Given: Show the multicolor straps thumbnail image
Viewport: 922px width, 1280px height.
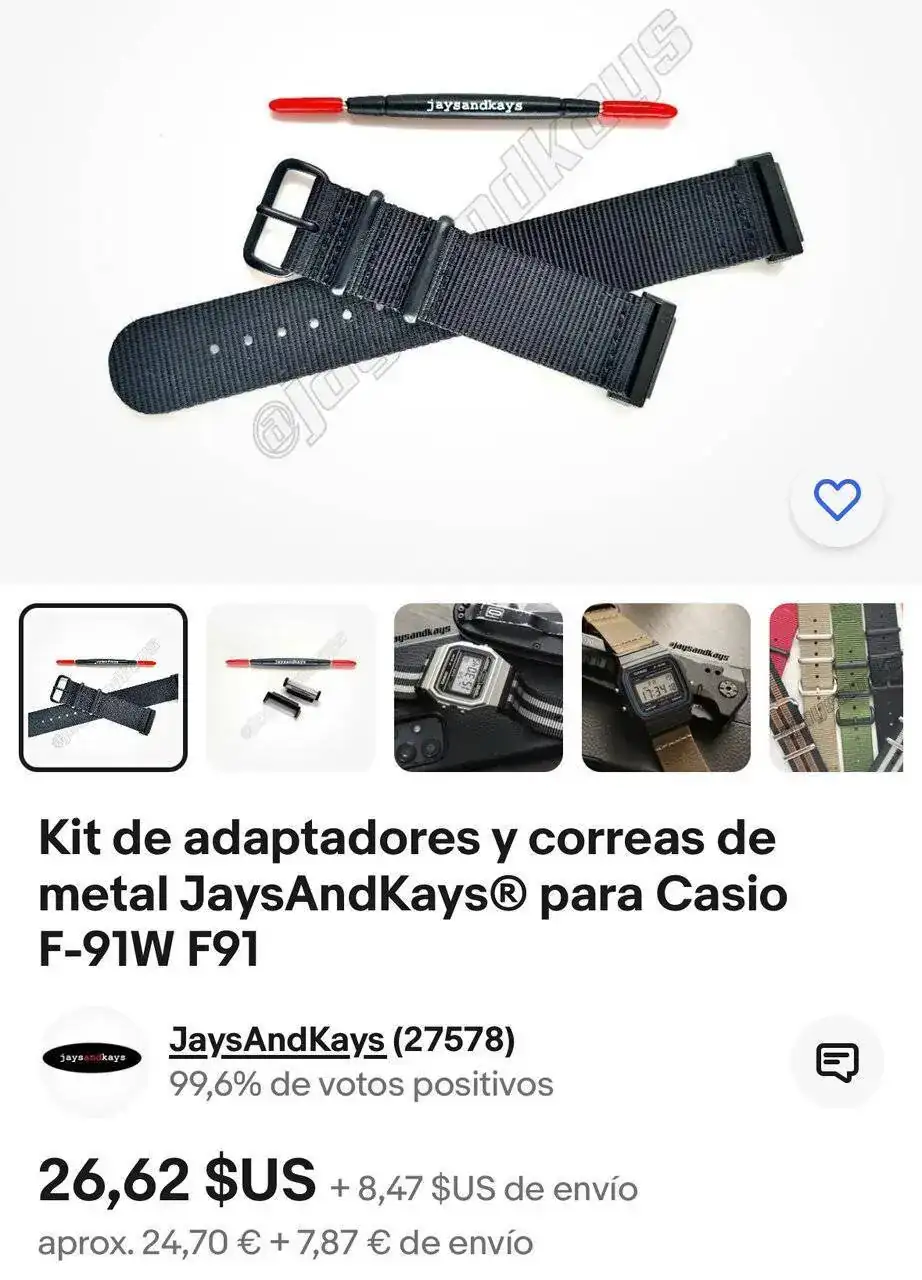Looking at the screenshot, I should [x=836, y=687].
